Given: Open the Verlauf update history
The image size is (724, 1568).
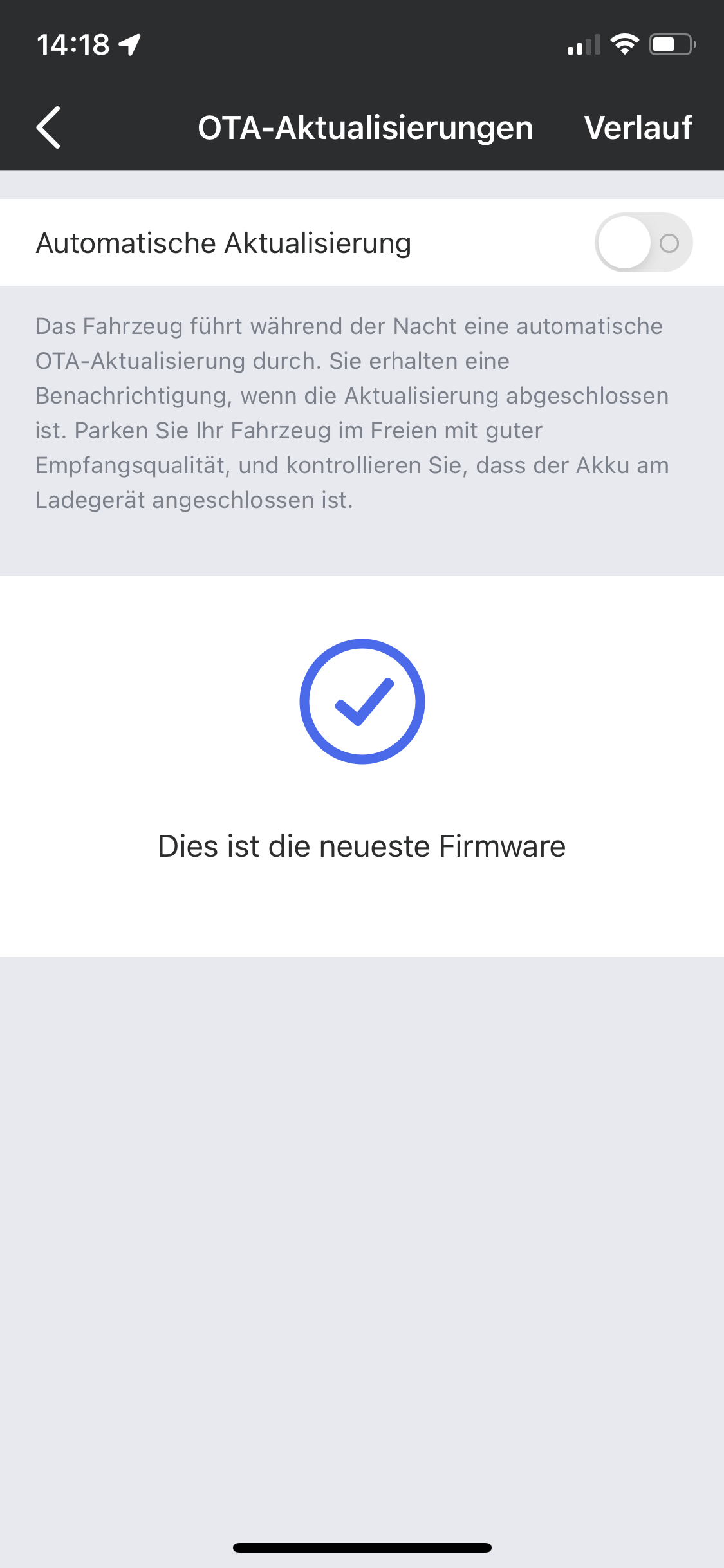Looking at the screenshot, I should [637, 127].
